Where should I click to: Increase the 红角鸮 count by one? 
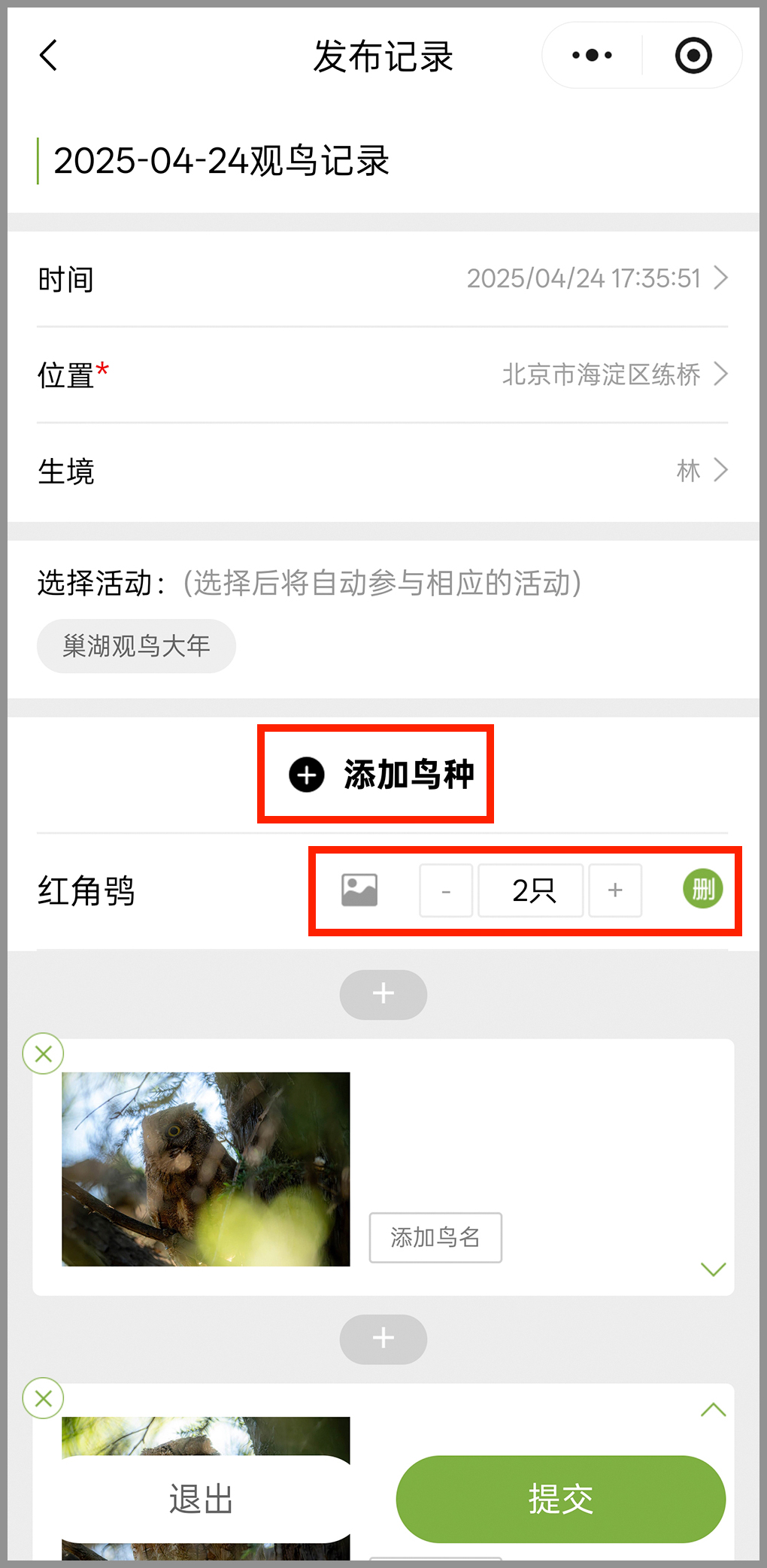pyautogui.click(x=615, y=891)
